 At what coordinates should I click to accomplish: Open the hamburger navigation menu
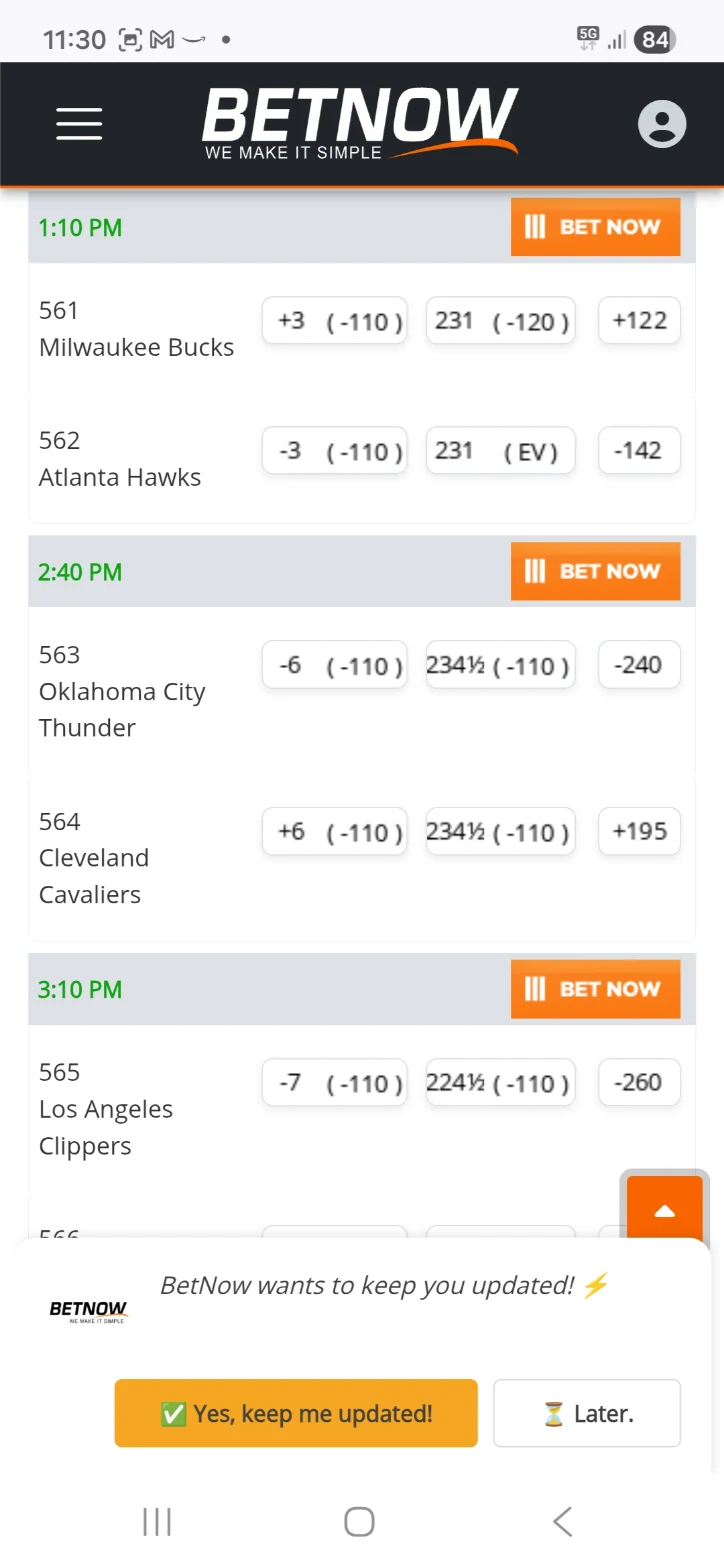tap(79, 124)
